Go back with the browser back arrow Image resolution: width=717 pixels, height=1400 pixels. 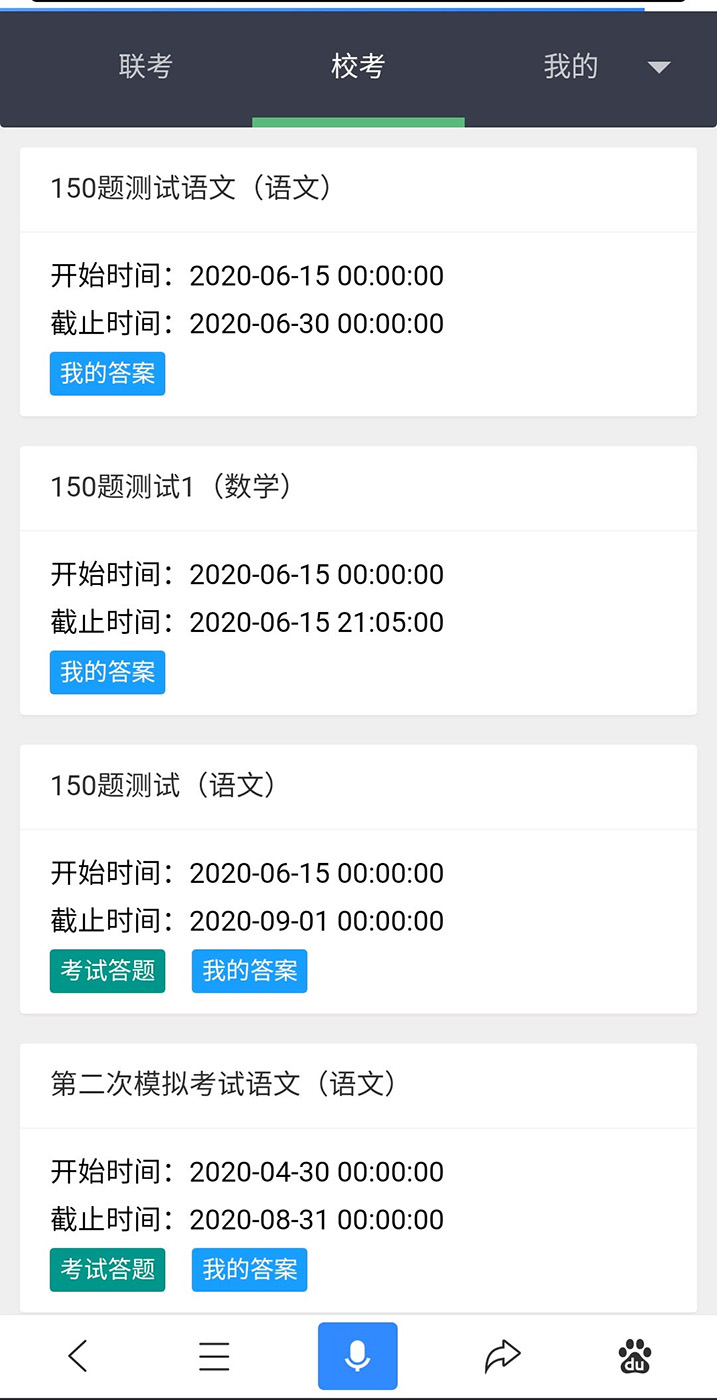tap(78, 1356)
